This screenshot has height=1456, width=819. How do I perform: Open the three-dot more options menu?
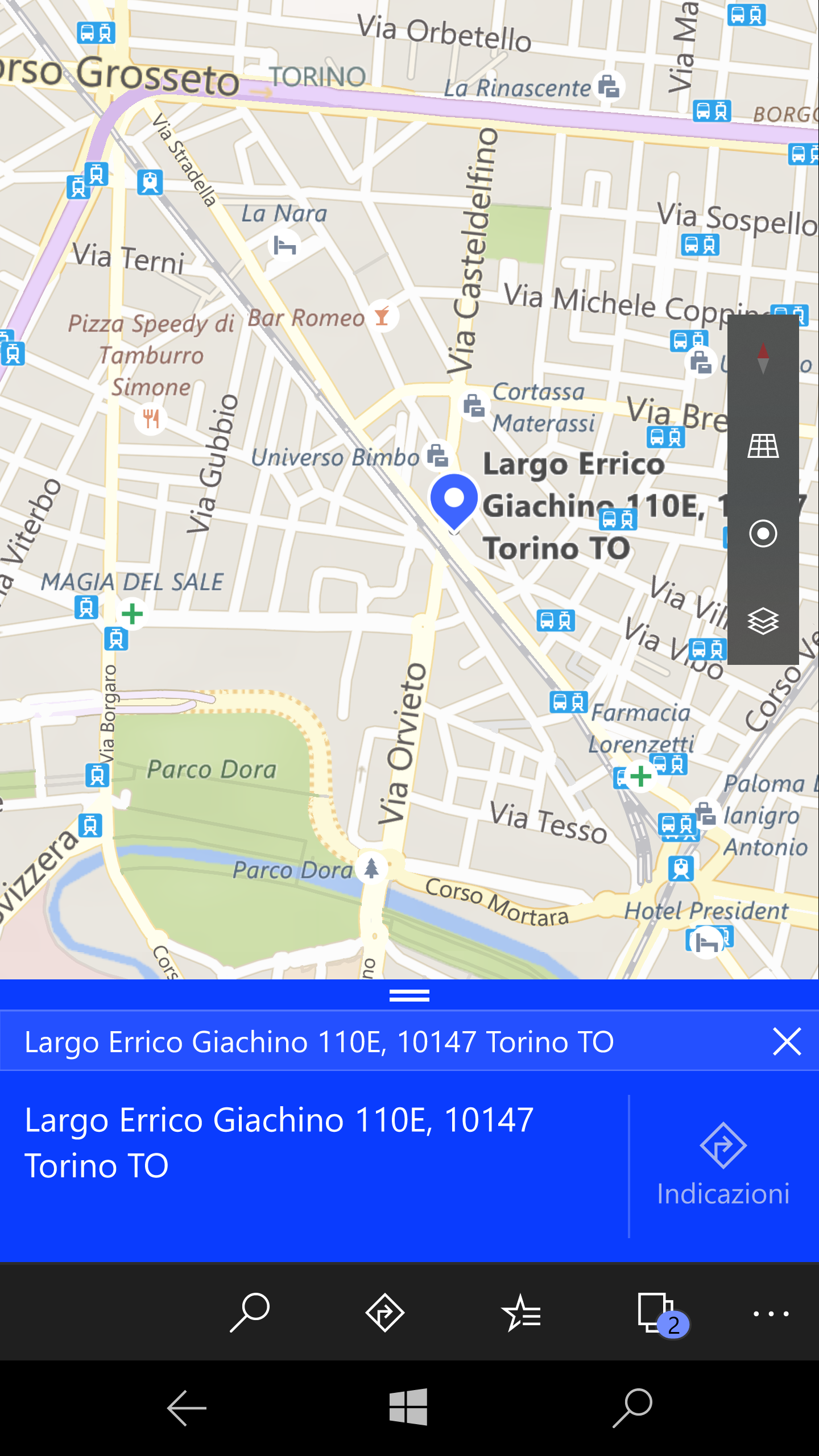771,1313
